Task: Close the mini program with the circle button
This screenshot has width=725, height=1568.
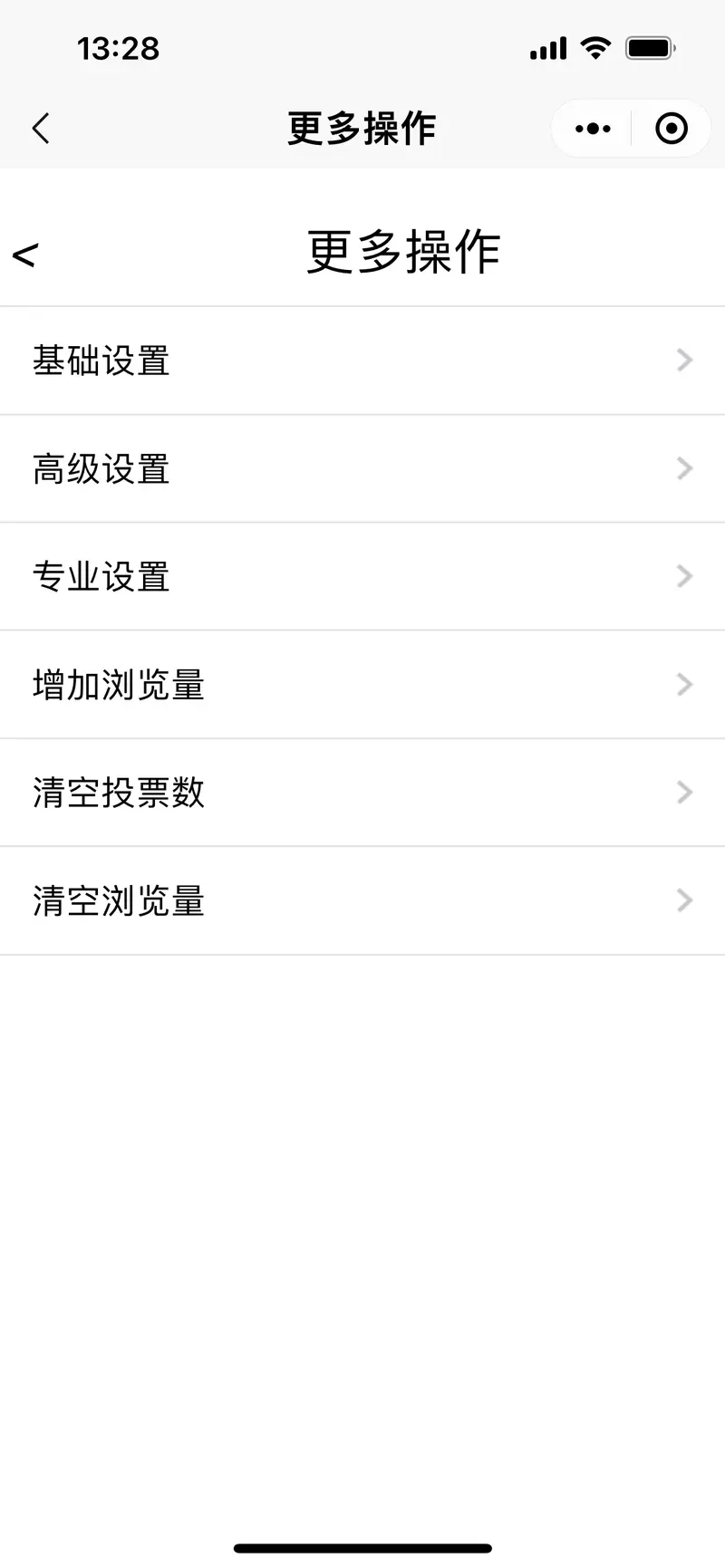Action: click(671, 129)
